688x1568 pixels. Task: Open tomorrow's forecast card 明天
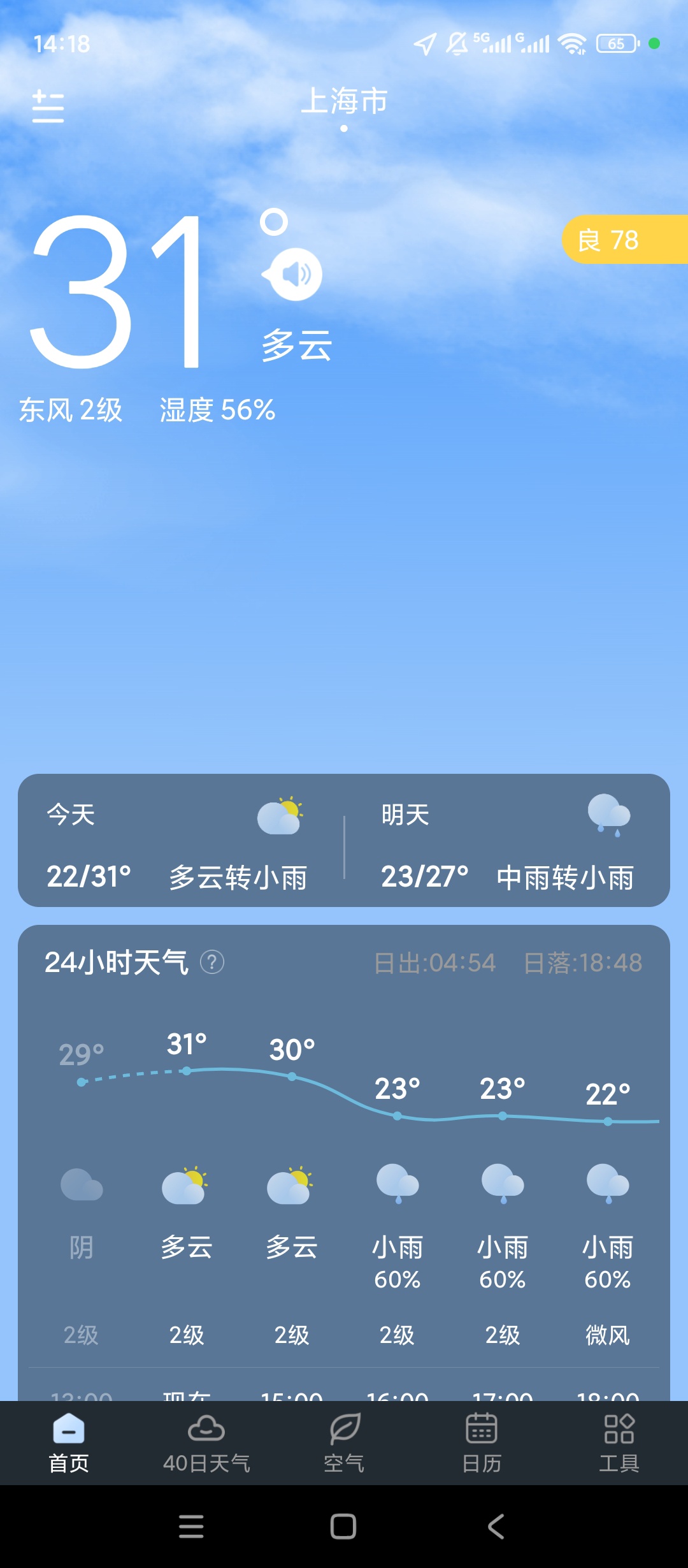click(x=507, y=840)
